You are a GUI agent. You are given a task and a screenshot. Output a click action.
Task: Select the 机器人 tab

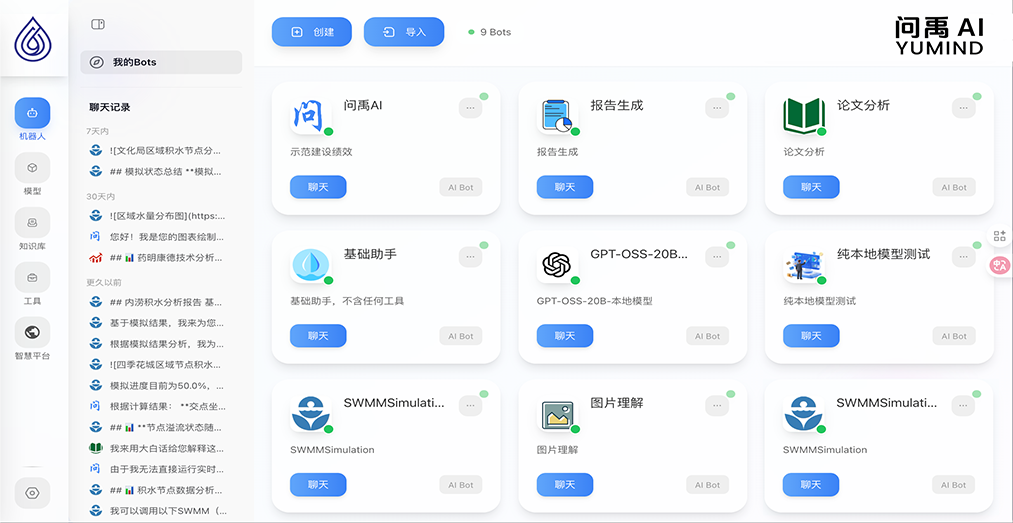[x=32, y=120]
